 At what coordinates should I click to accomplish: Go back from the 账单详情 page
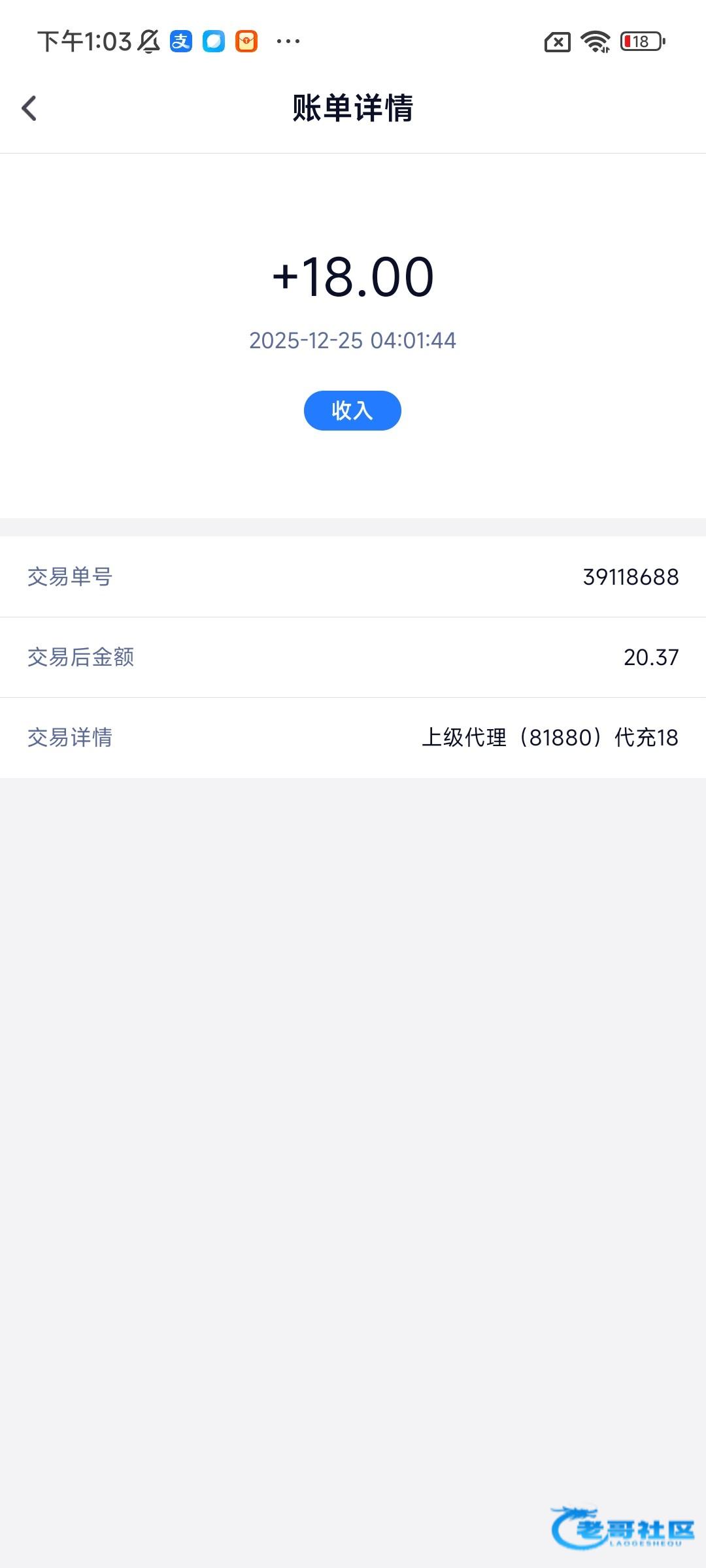(29, 108)
